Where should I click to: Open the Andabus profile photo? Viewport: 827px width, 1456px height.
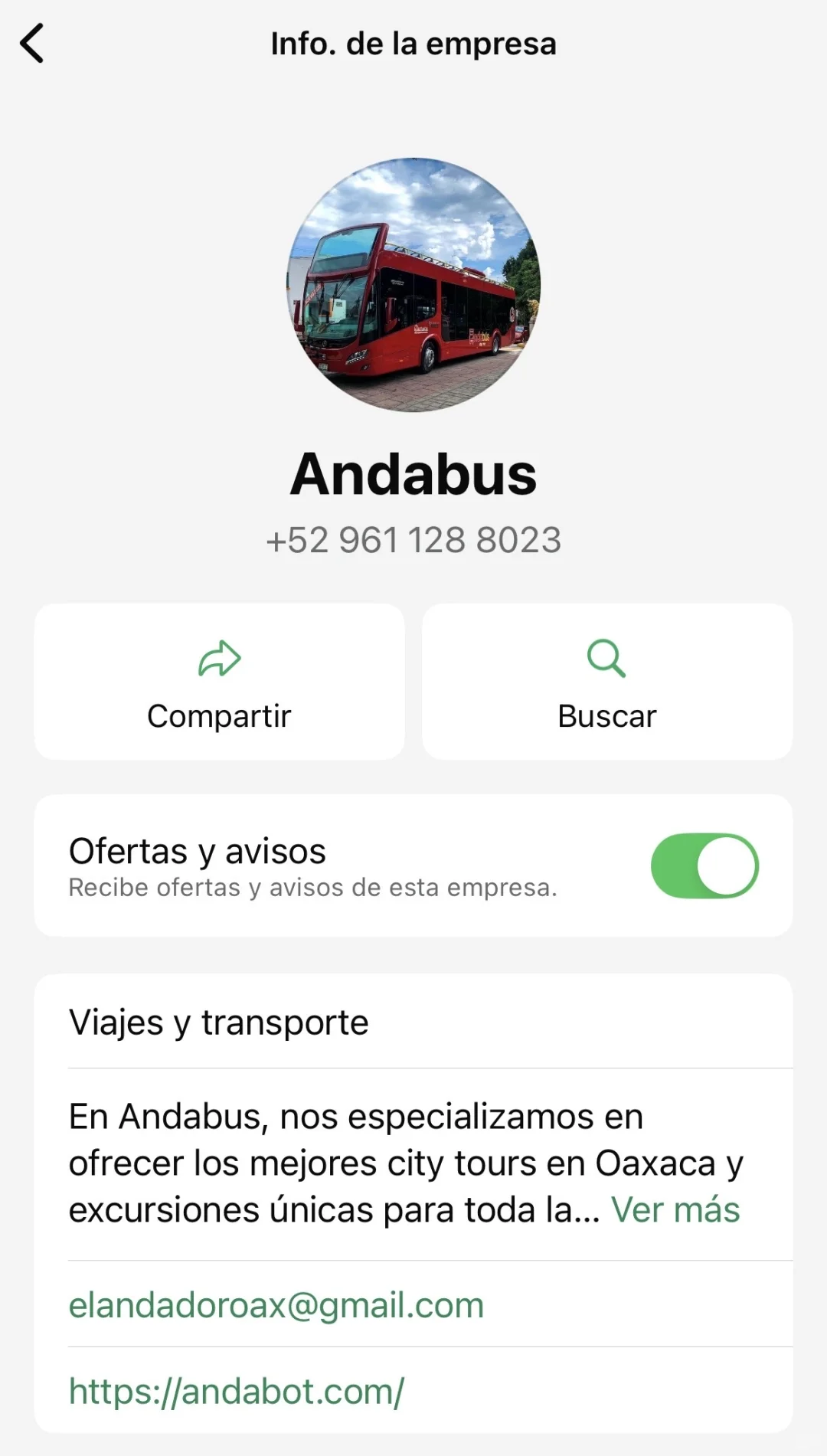[413, 285]
